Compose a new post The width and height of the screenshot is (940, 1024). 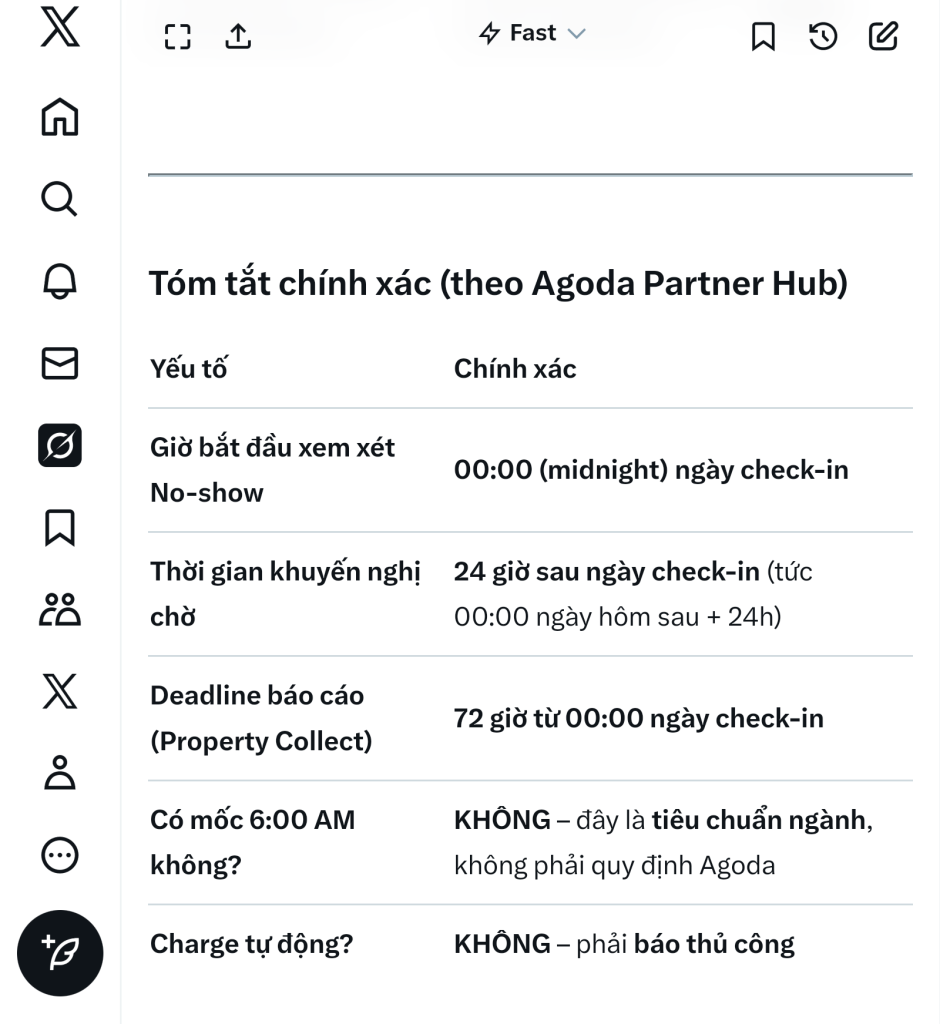click(59, 953)
